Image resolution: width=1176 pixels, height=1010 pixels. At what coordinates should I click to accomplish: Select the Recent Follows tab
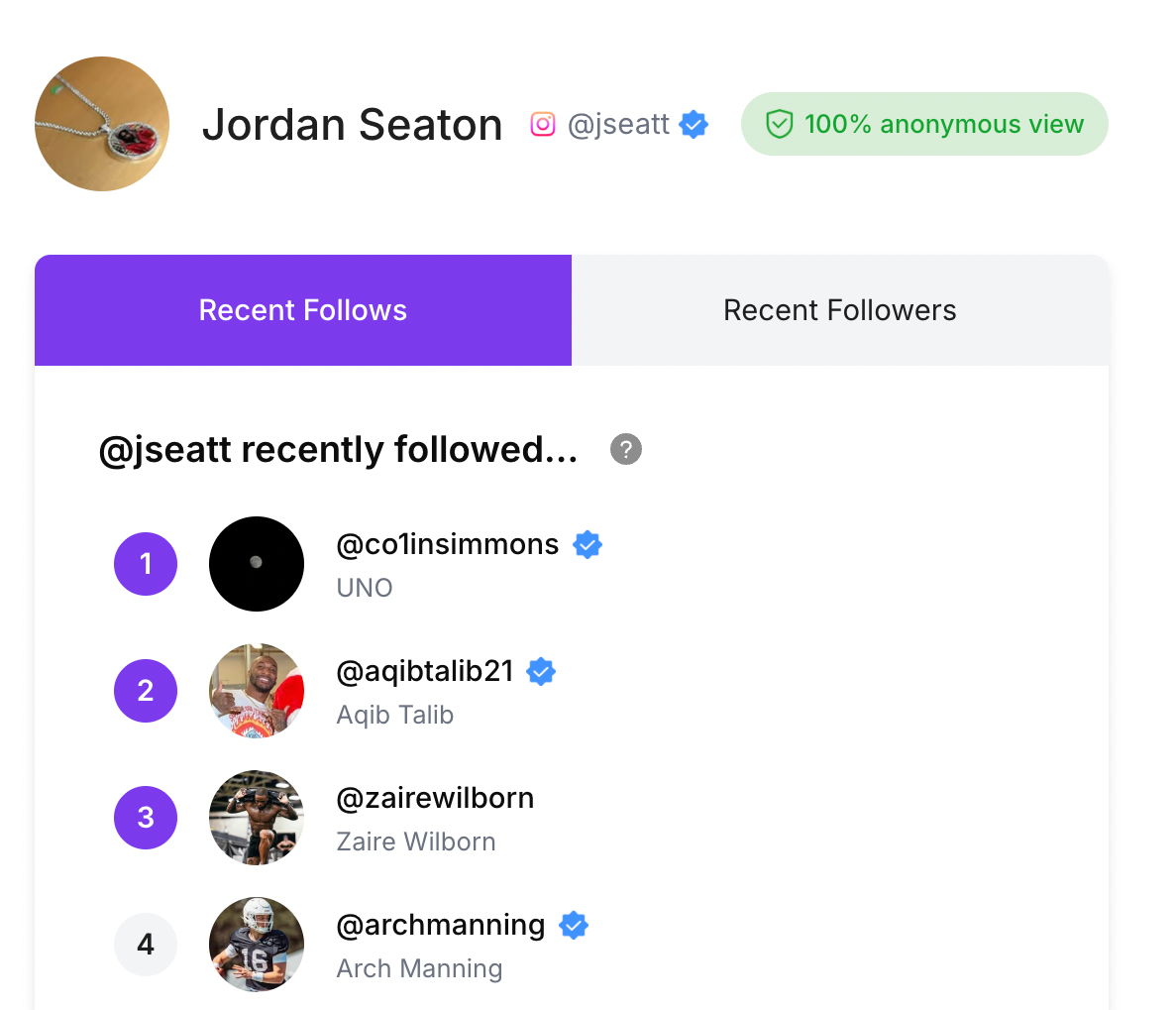tap(303, 310)
